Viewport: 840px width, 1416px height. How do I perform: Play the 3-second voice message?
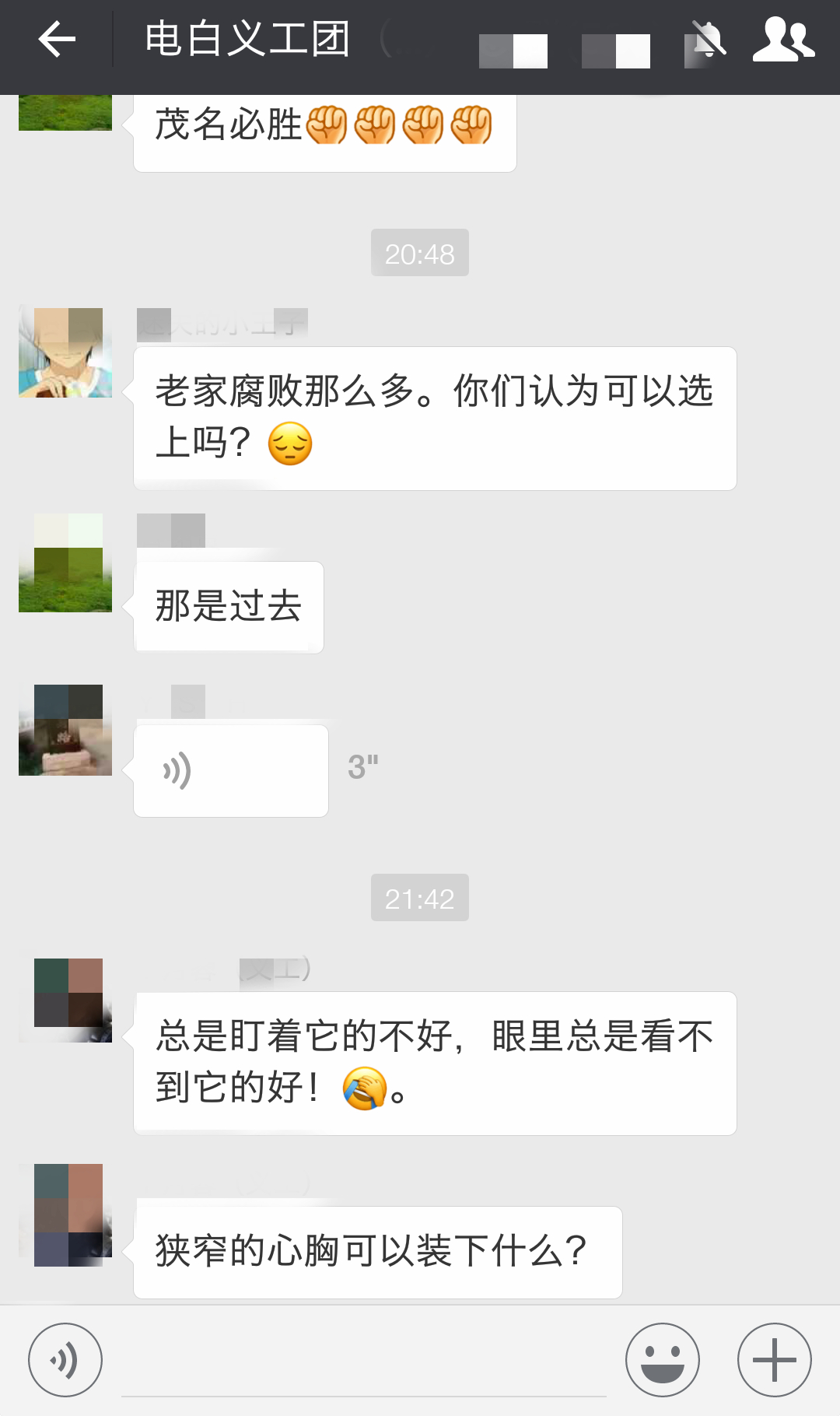pos(230,771)
